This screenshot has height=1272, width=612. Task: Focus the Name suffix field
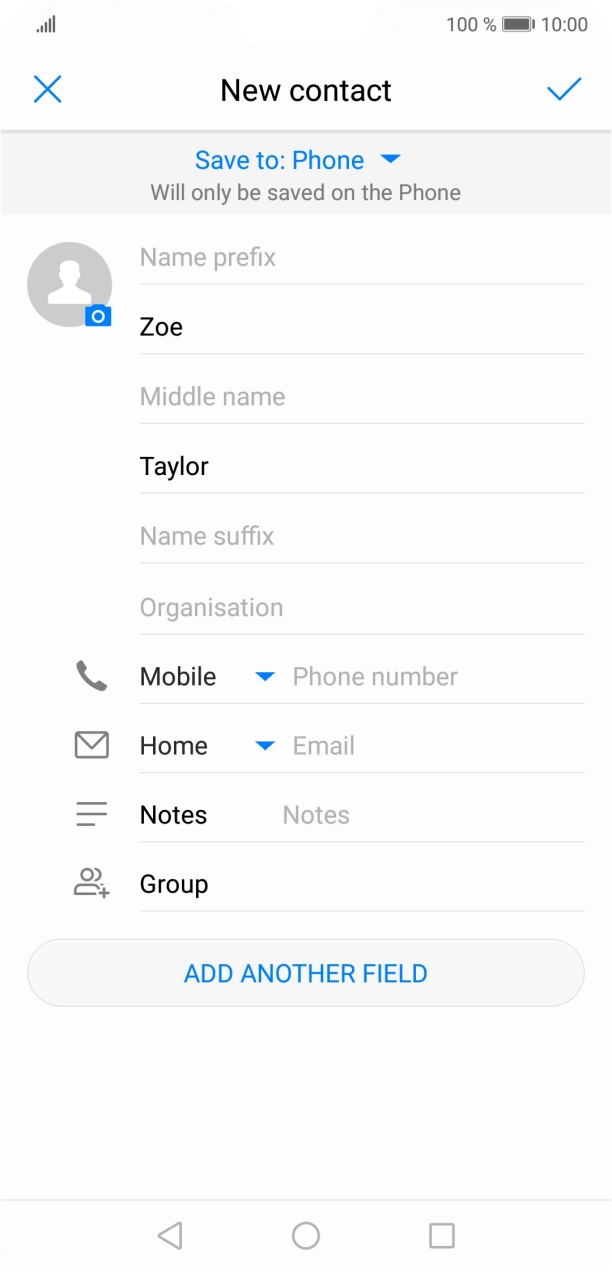click(x=360, y=537)
